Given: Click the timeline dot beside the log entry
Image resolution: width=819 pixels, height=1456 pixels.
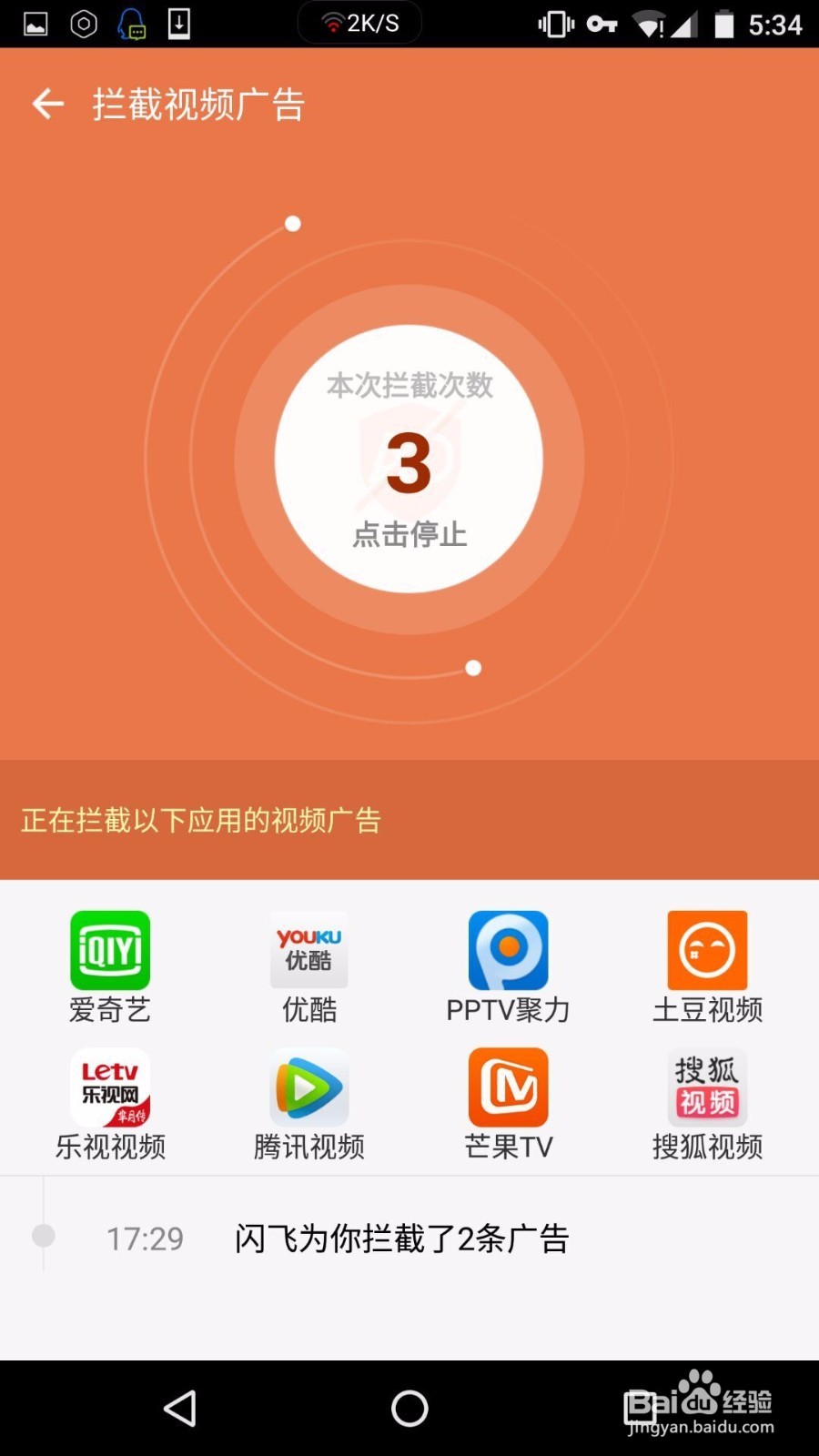Looking at the screenshot, I should (x=42, y=1236).
